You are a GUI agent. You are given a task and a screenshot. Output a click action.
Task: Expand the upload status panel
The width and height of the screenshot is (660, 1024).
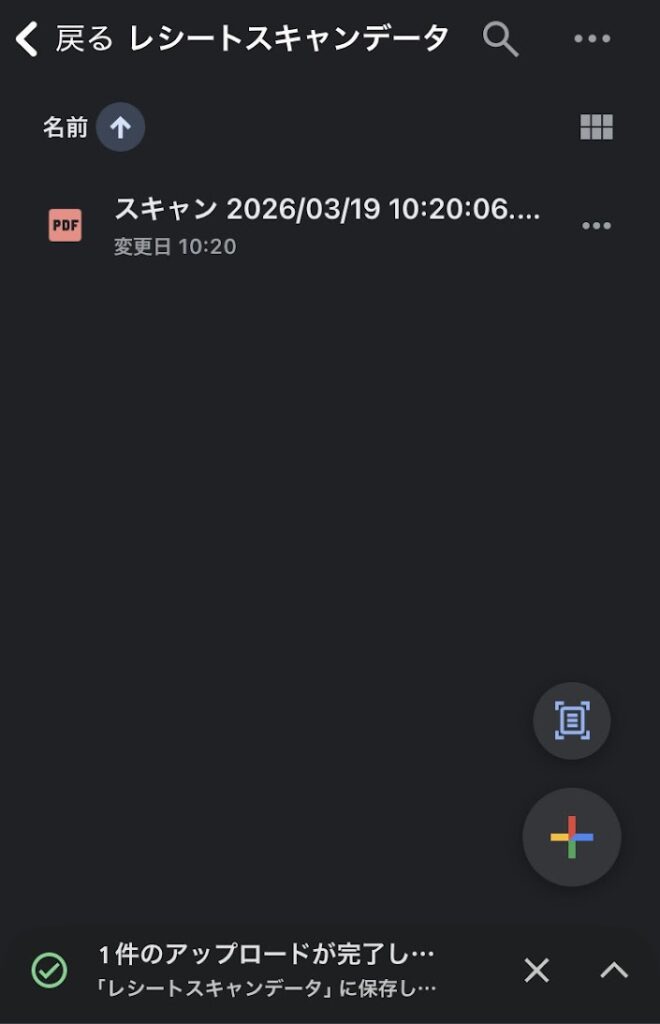pyautogui.click(x=613, y=970)
